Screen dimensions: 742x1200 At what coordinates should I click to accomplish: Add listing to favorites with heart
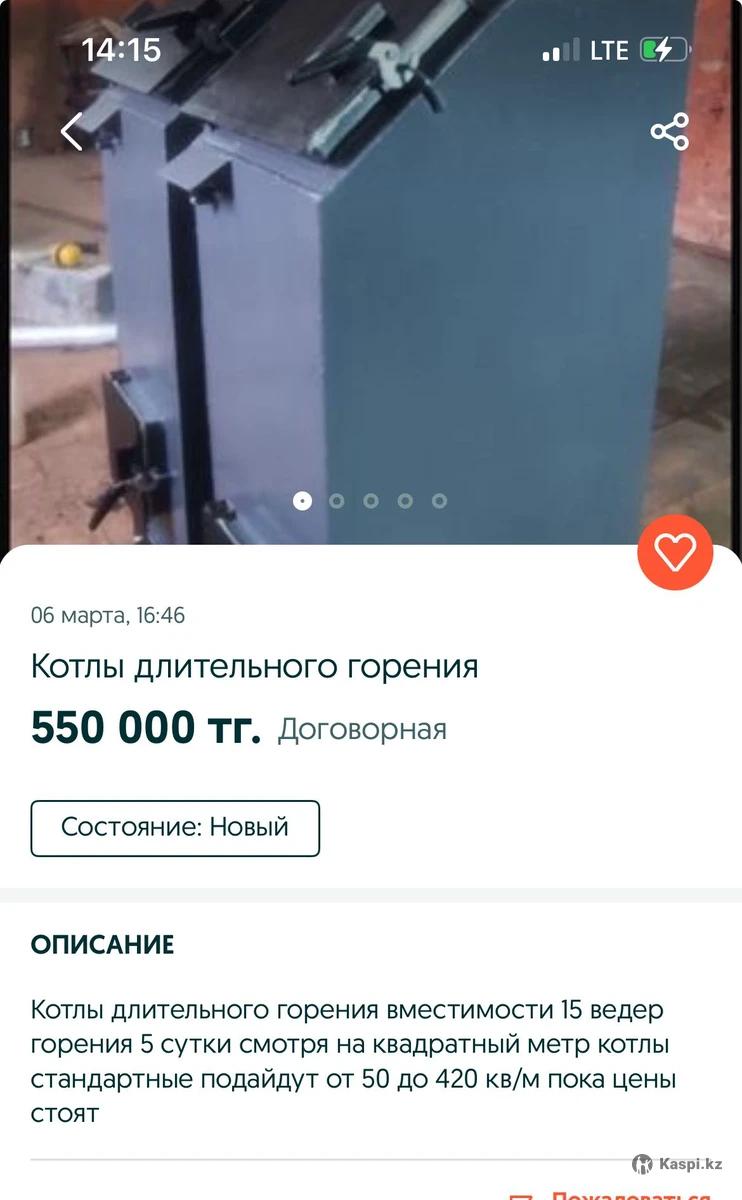click(675, 553)
